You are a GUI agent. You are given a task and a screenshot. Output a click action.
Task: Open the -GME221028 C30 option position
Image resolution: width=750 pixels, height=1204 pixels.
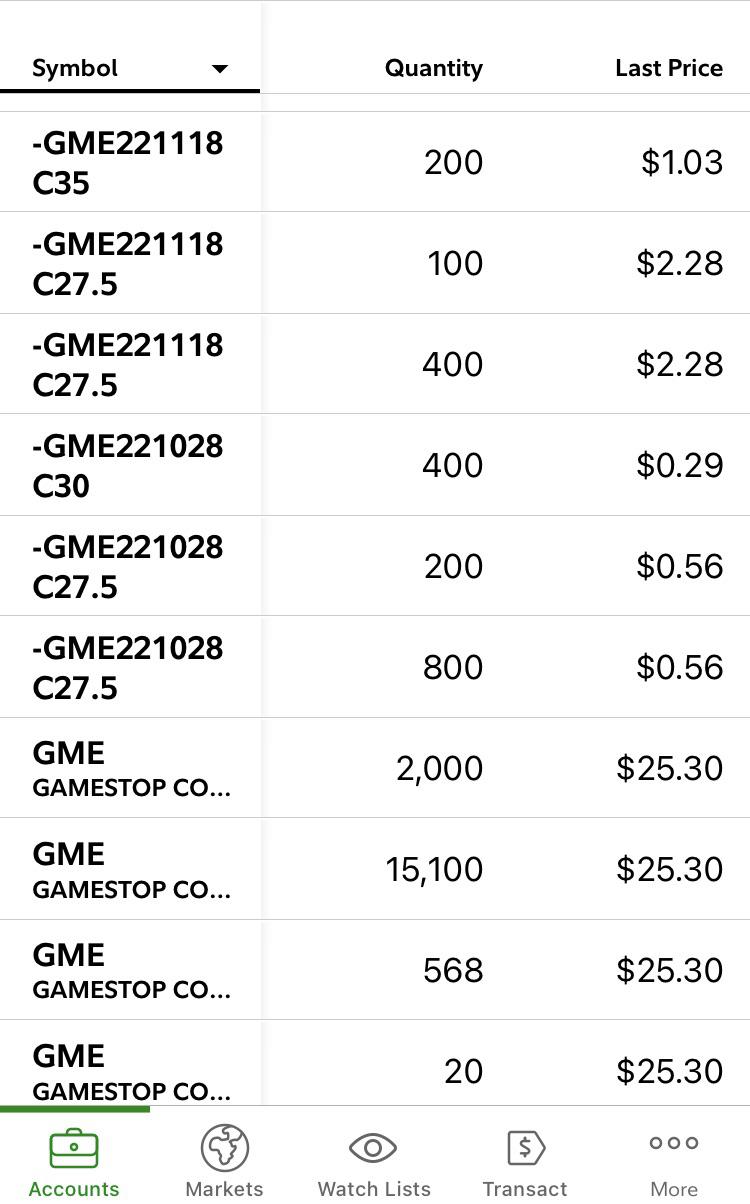(128, 465)
